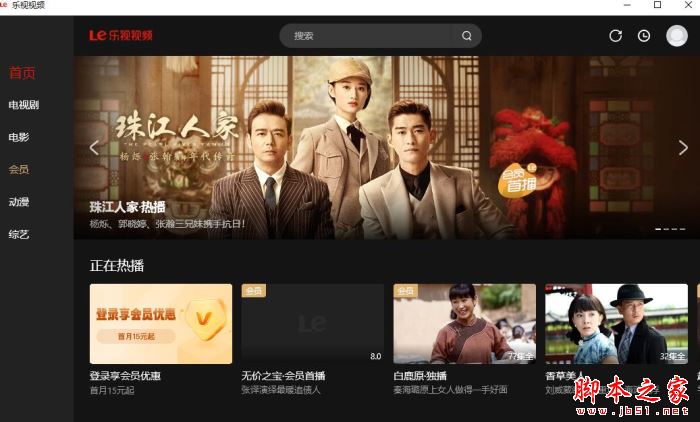Select the 动漫 category
This screenshot has width=700, height=422.
coord(18,202)
